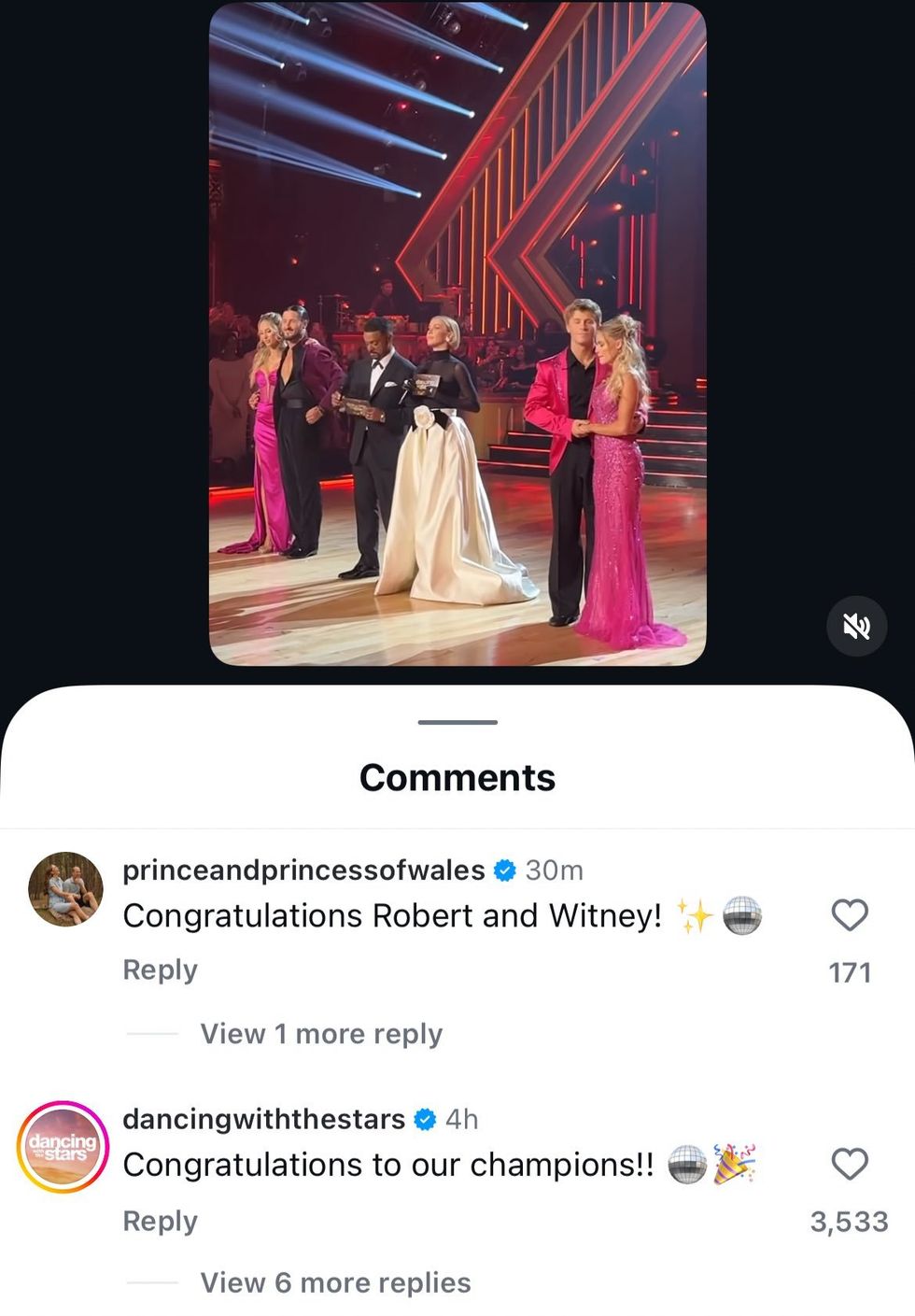Reply to the princeandprincessofwales comment
915x1316 pixels.
[159, 969]
